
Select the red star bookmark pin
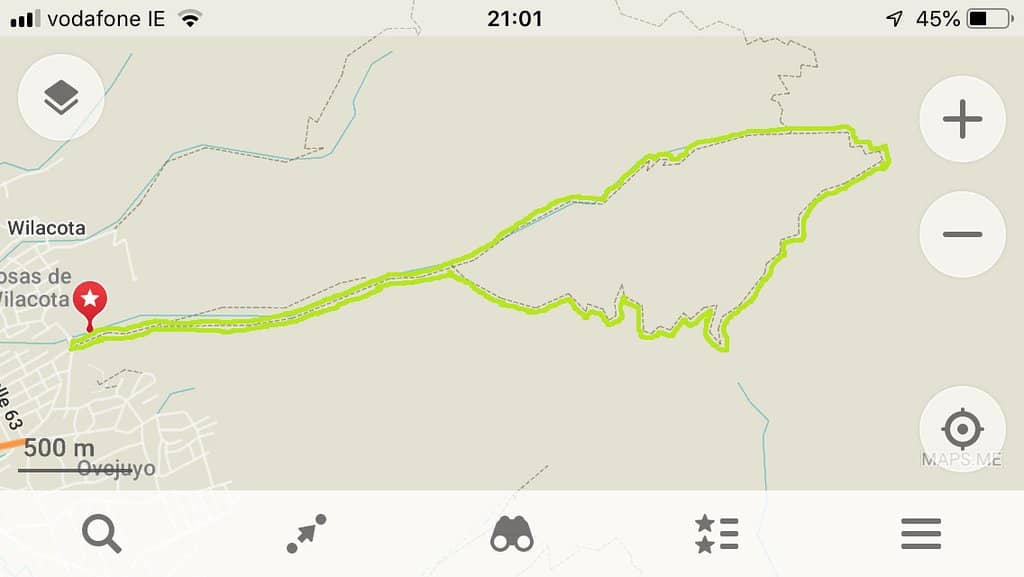[90, 301]
